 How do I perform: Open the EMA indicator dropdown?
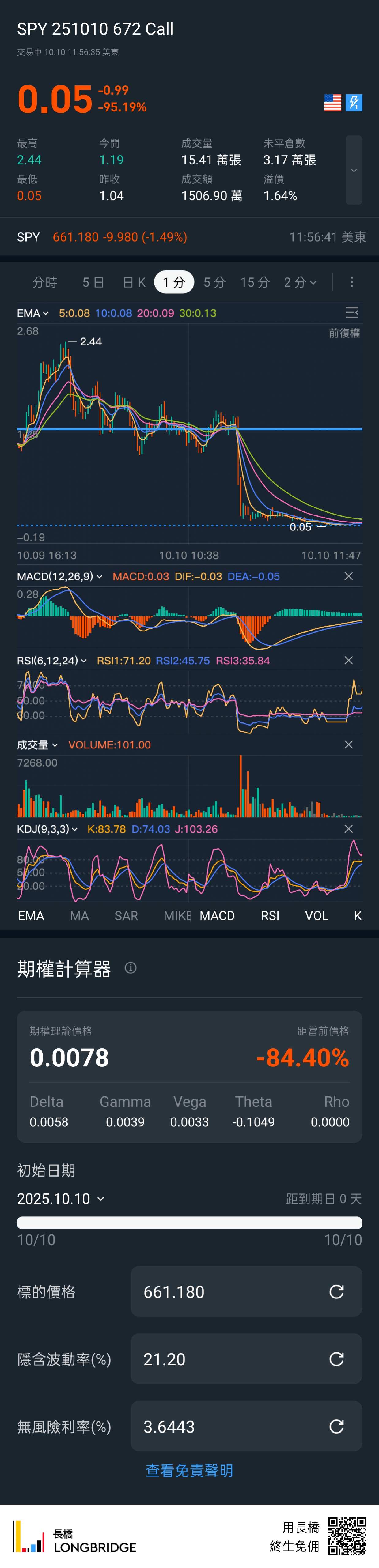(33, 314)
